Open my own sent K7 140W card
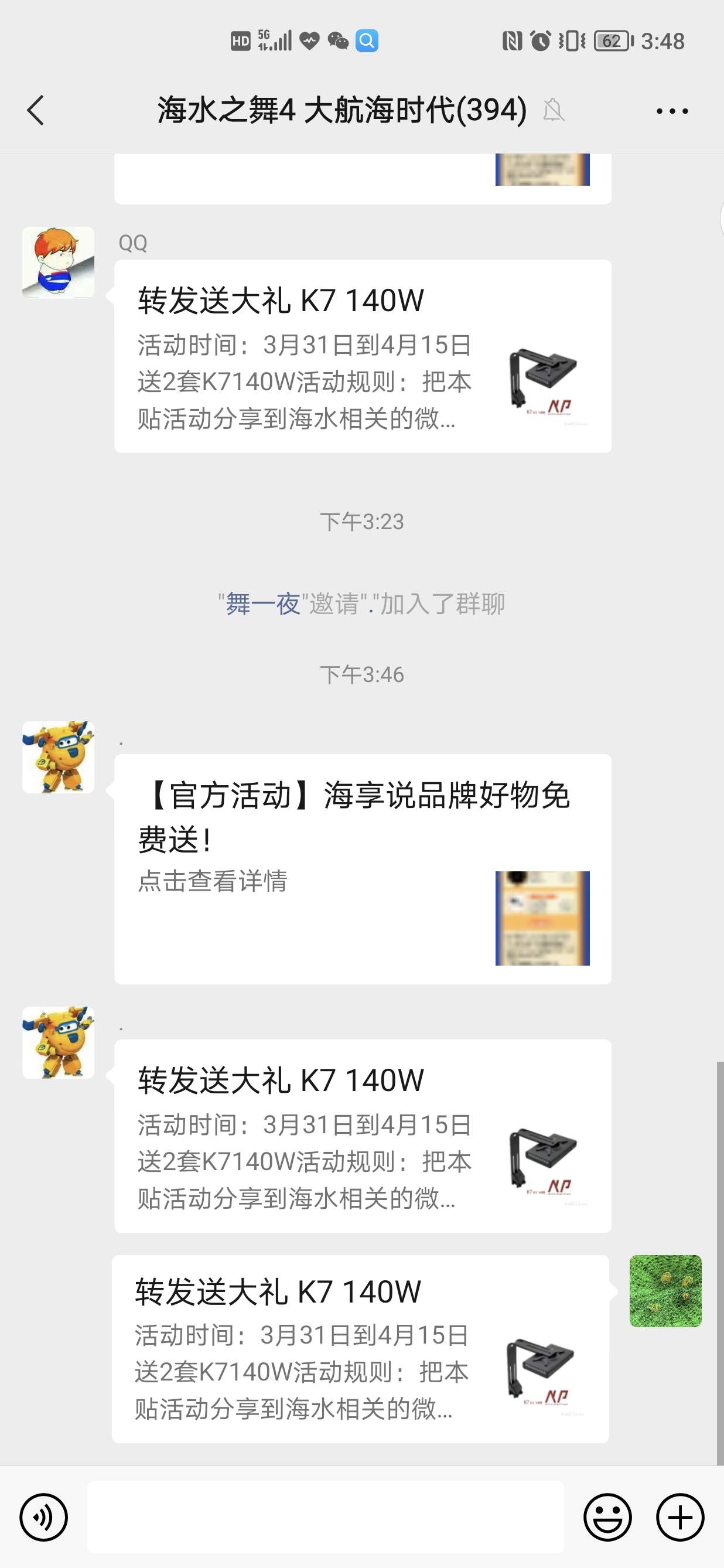 [360, 1349]
